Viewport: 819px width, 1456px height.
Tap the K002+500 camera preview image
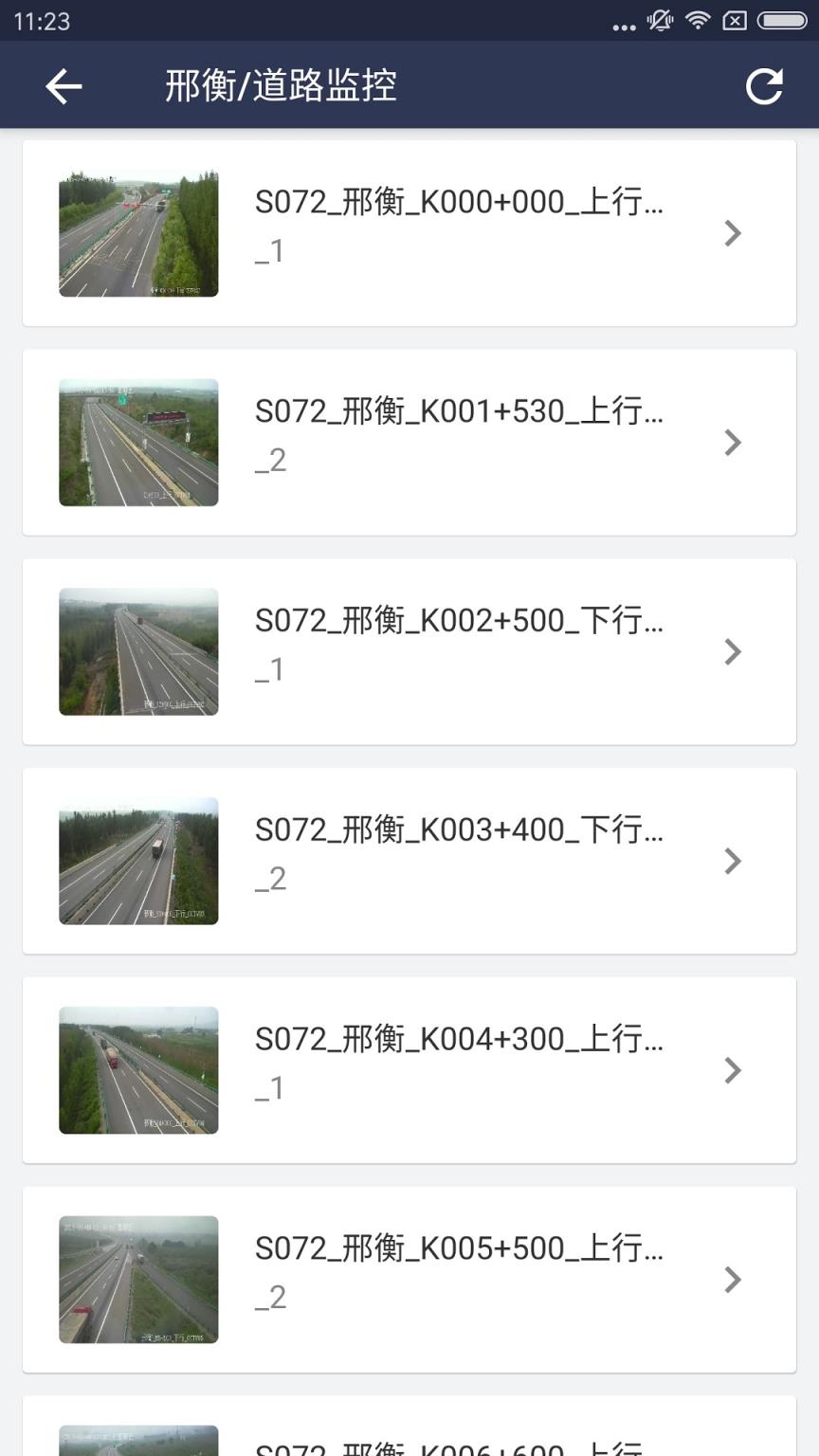(138, 652)
